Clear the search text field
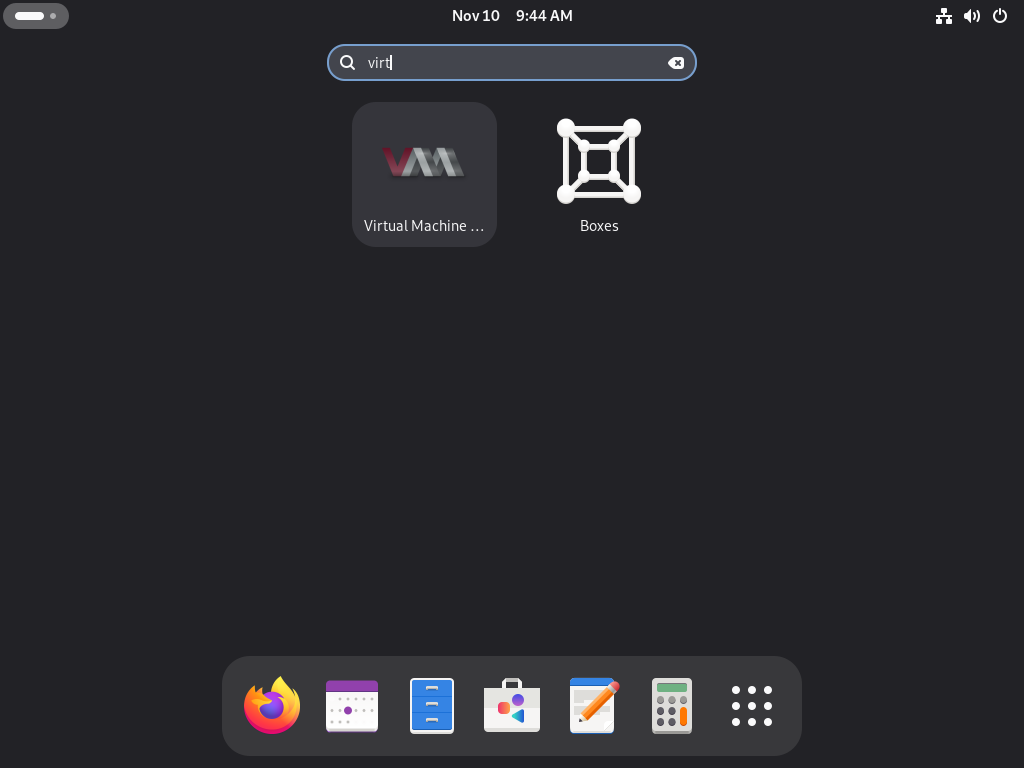 click(676, 63)
